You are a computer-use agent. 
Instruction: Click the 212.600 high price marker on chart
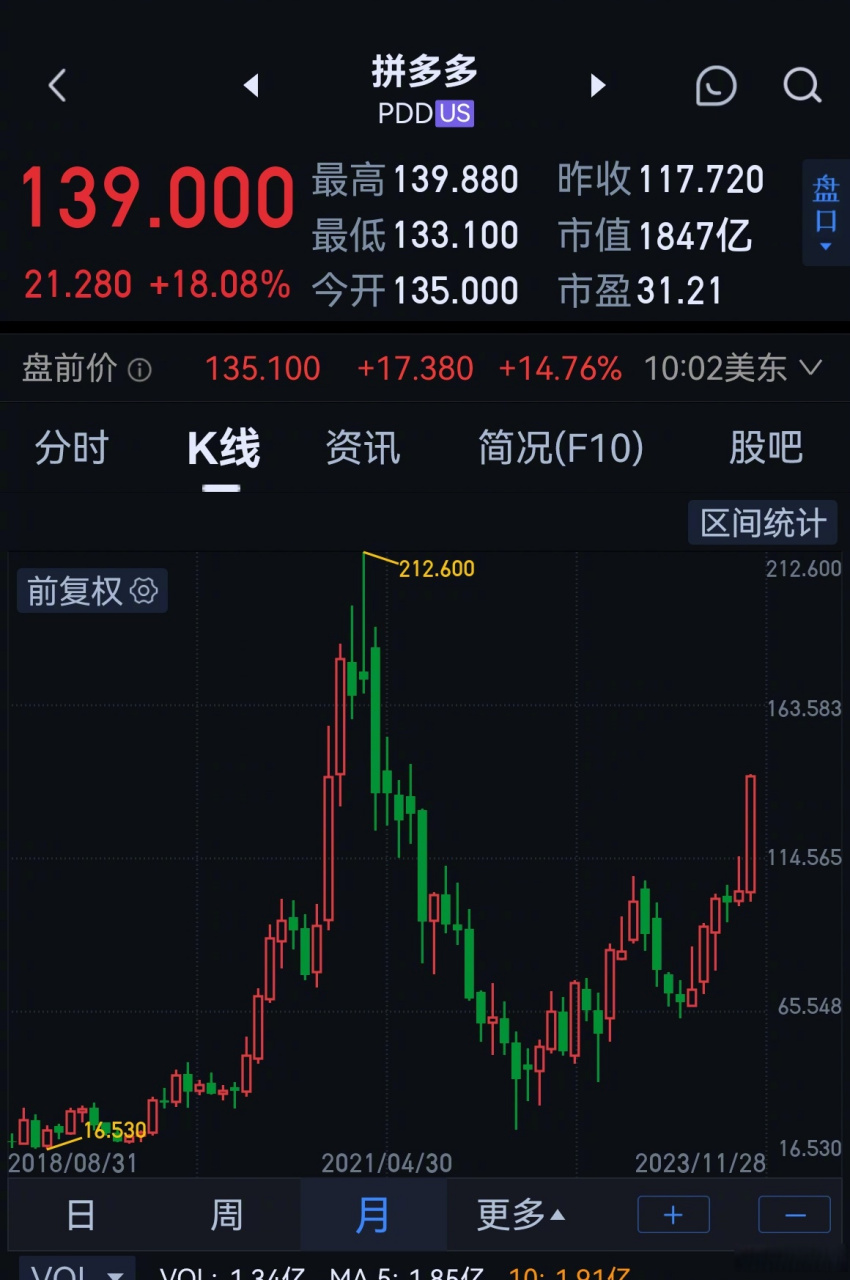click(437, 568)
